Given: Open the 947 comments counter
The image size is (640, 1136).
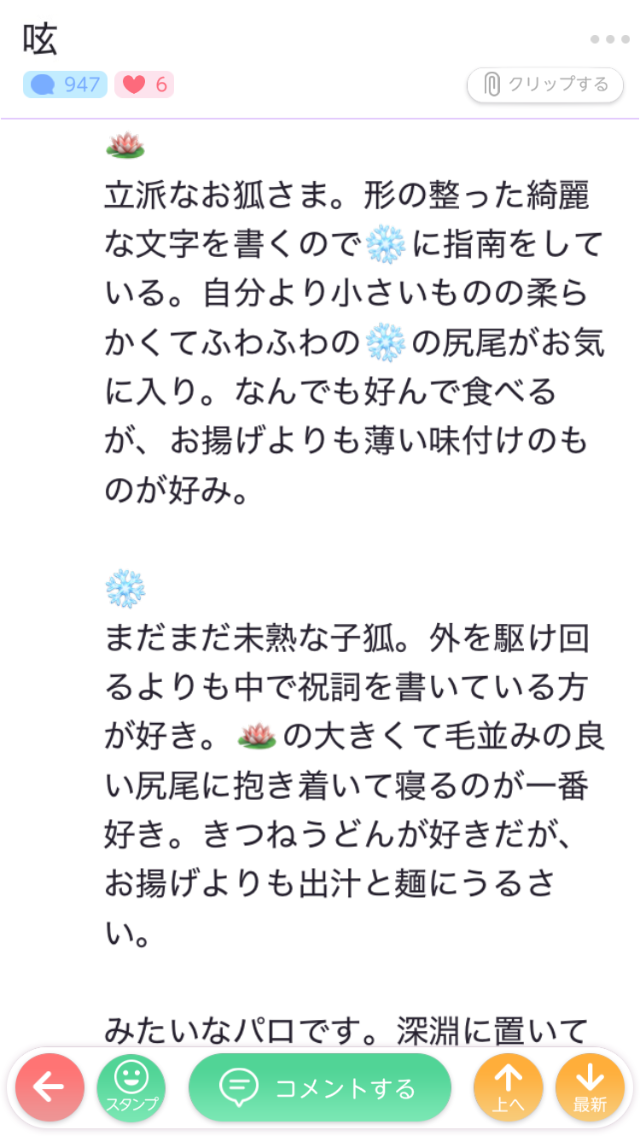Looking at the screenshot, I should click(x=65, y=85).
